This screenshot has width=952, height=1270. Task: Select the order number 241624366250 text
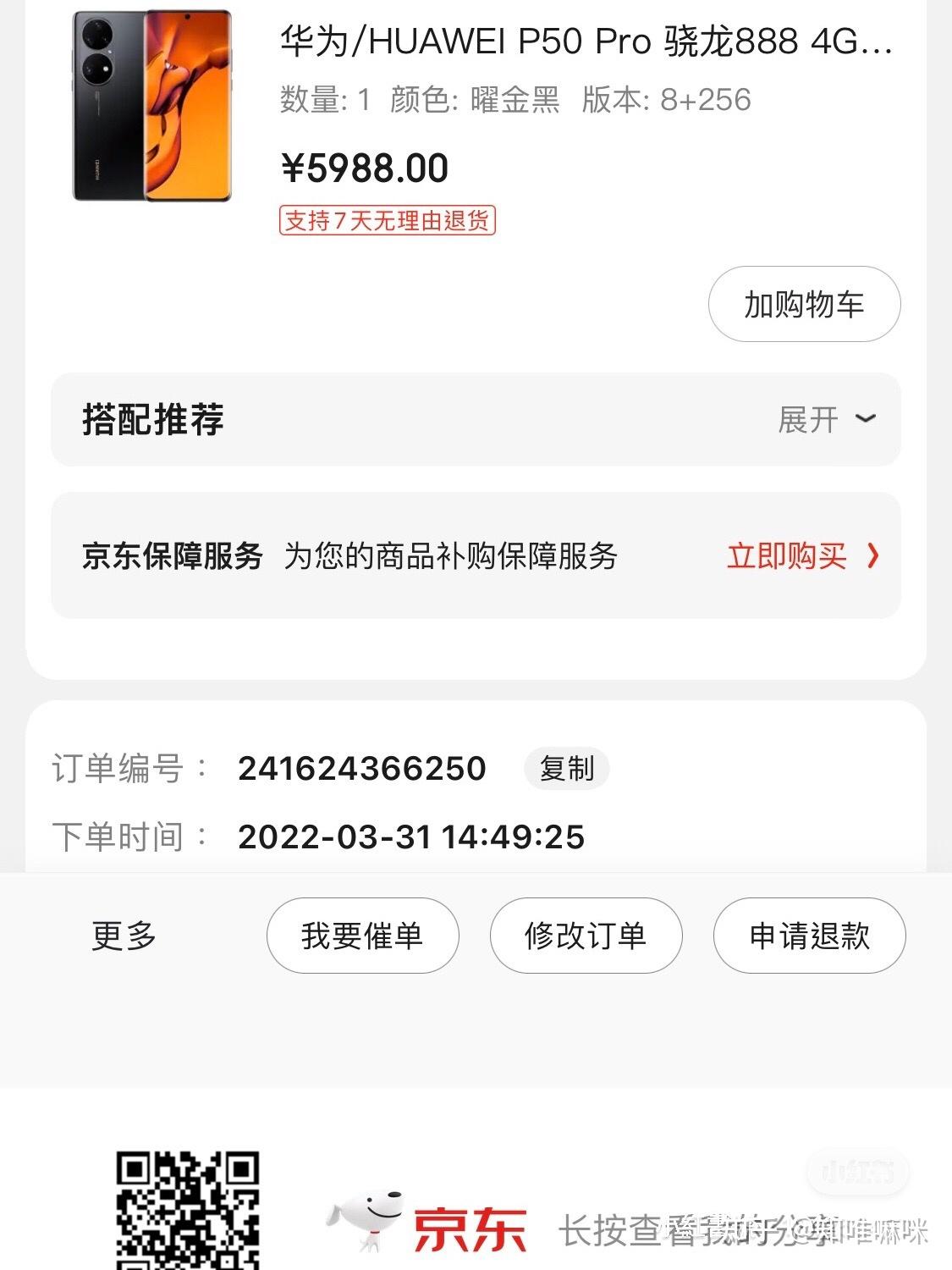click(x=361, y=769)
